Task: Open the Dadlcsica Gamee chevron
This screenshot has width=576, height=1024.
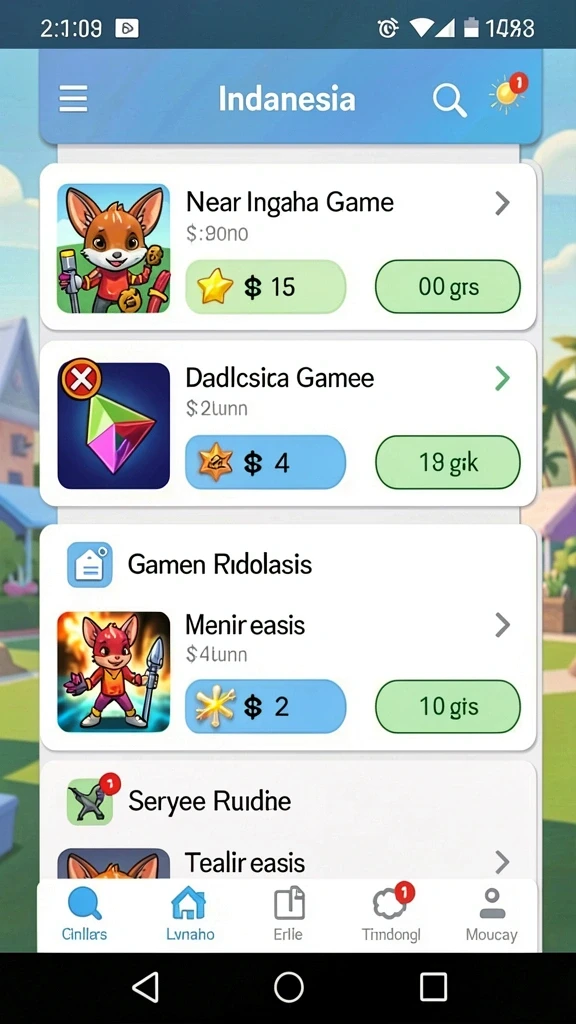Action: [x=502, y=378]
